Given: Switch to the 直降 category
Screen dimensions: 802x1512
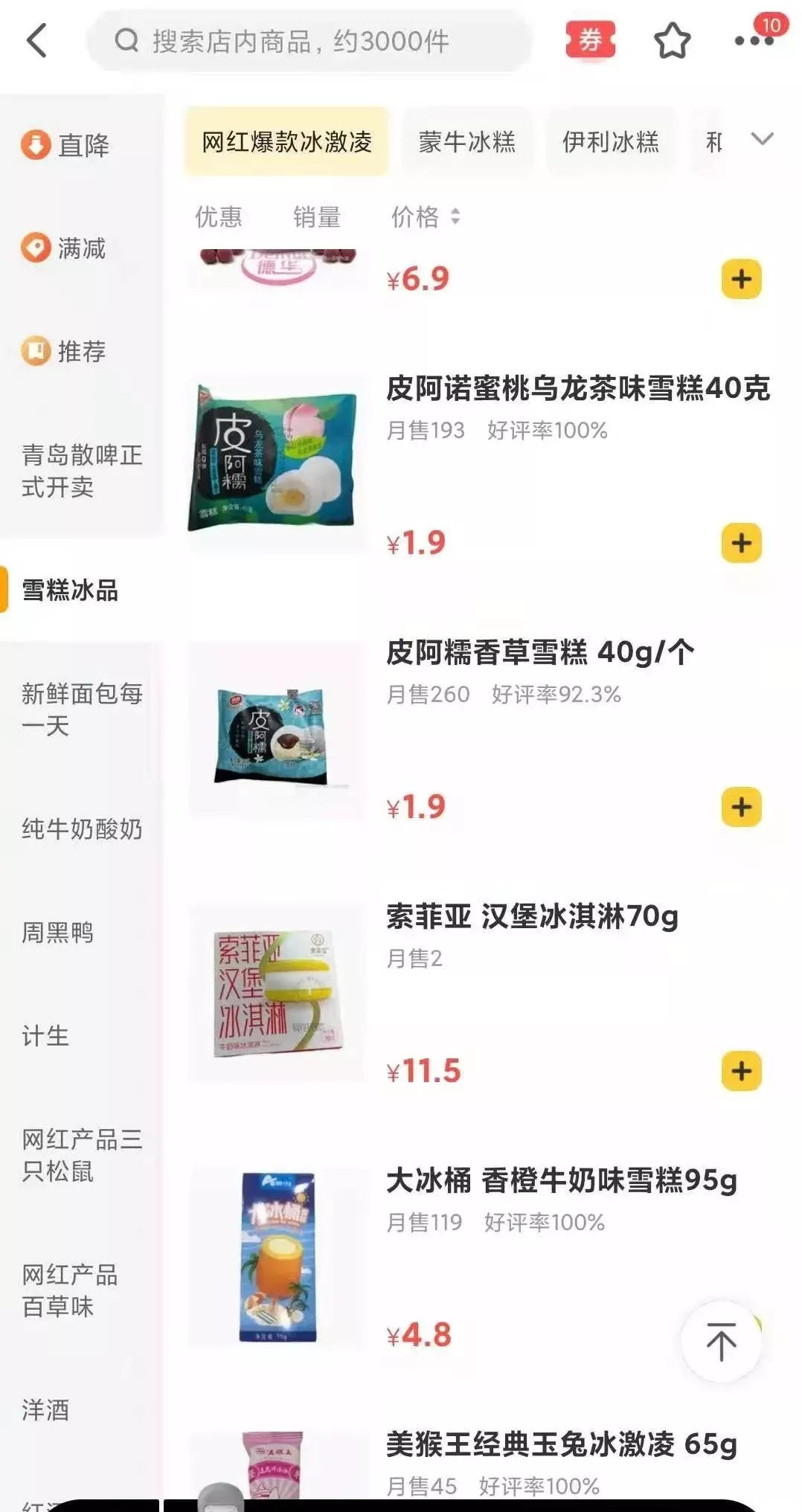Looking at the screenshot, I should (67, 145).
